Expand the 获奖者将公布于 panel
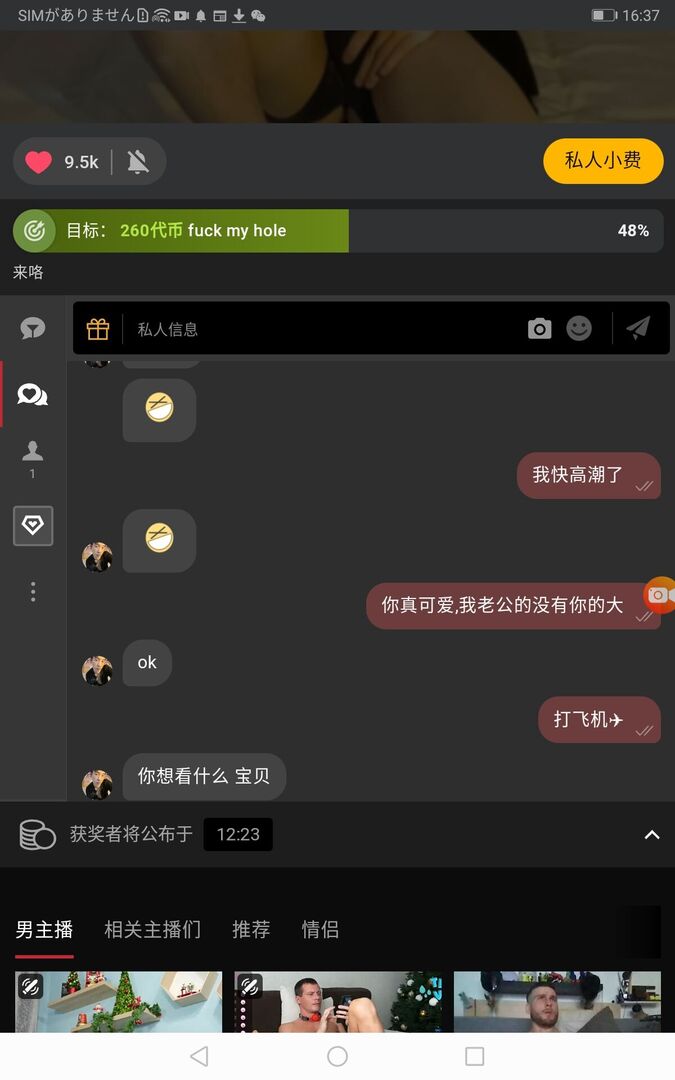 click(652, 835)
